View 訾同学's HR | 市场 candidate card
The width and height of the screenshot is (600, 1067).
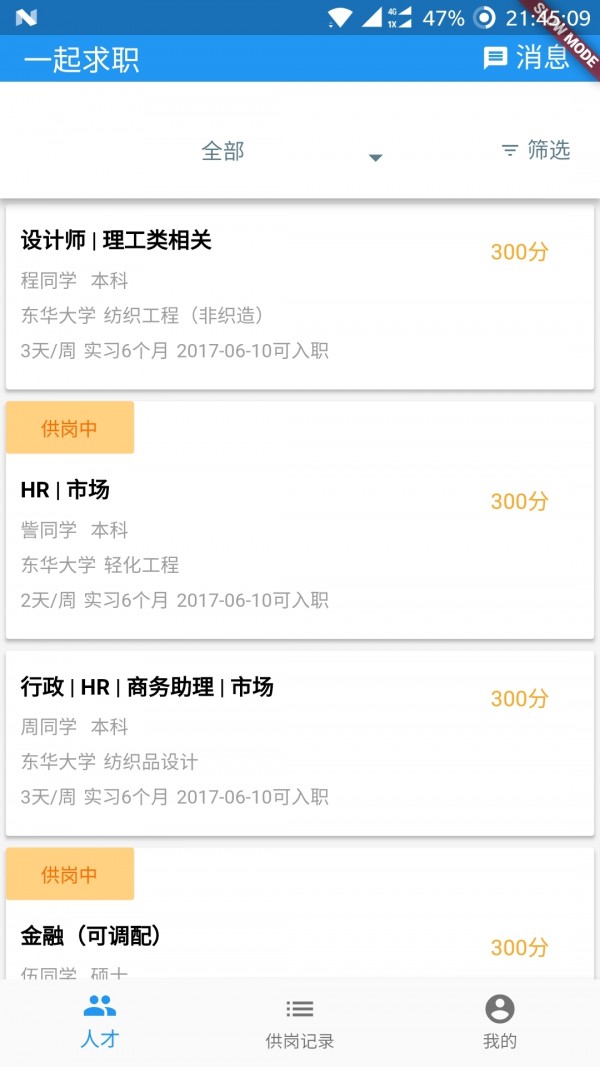click(x=300, y=520)
